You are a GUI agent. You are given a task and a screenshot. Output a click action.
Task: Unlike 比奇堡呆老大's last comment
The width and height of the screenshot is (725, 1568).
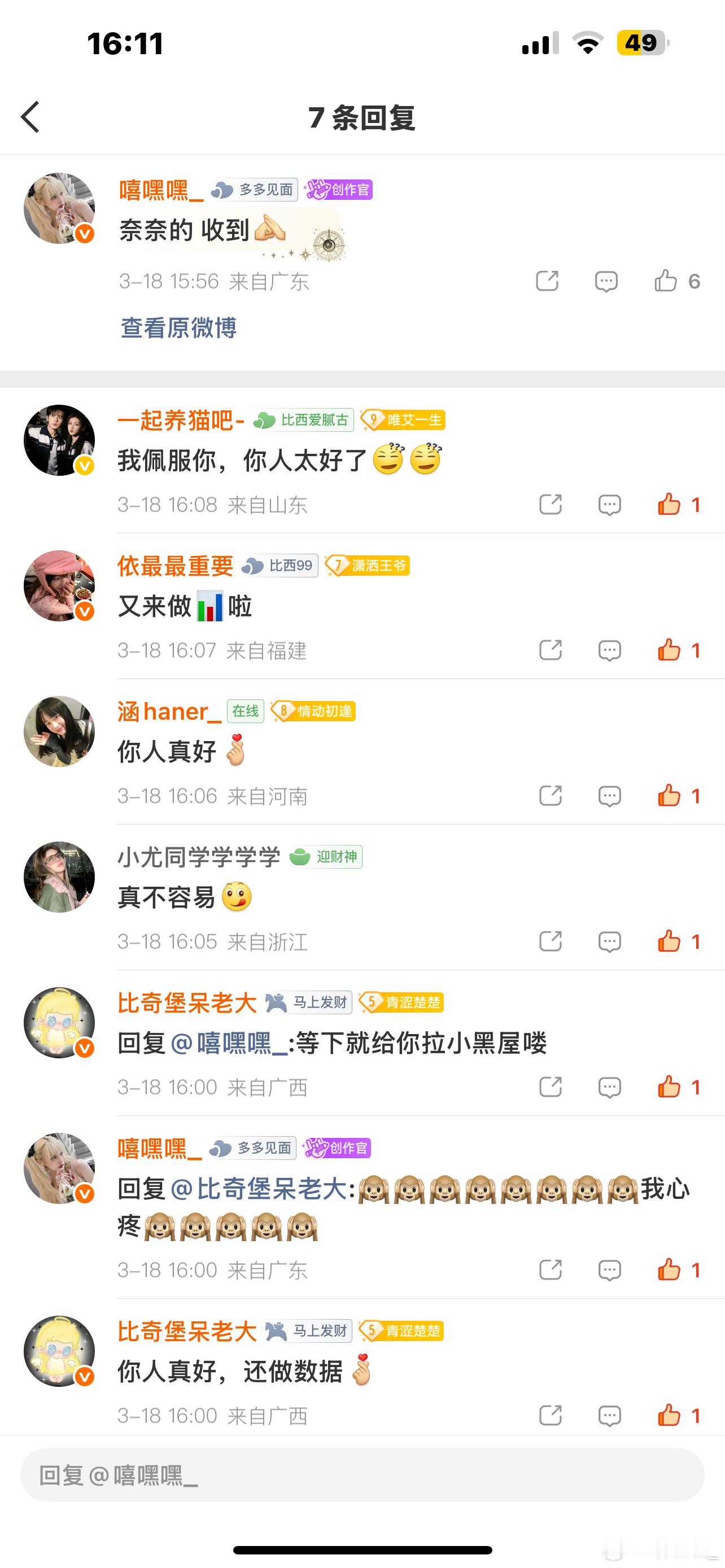coord(670,1415)
